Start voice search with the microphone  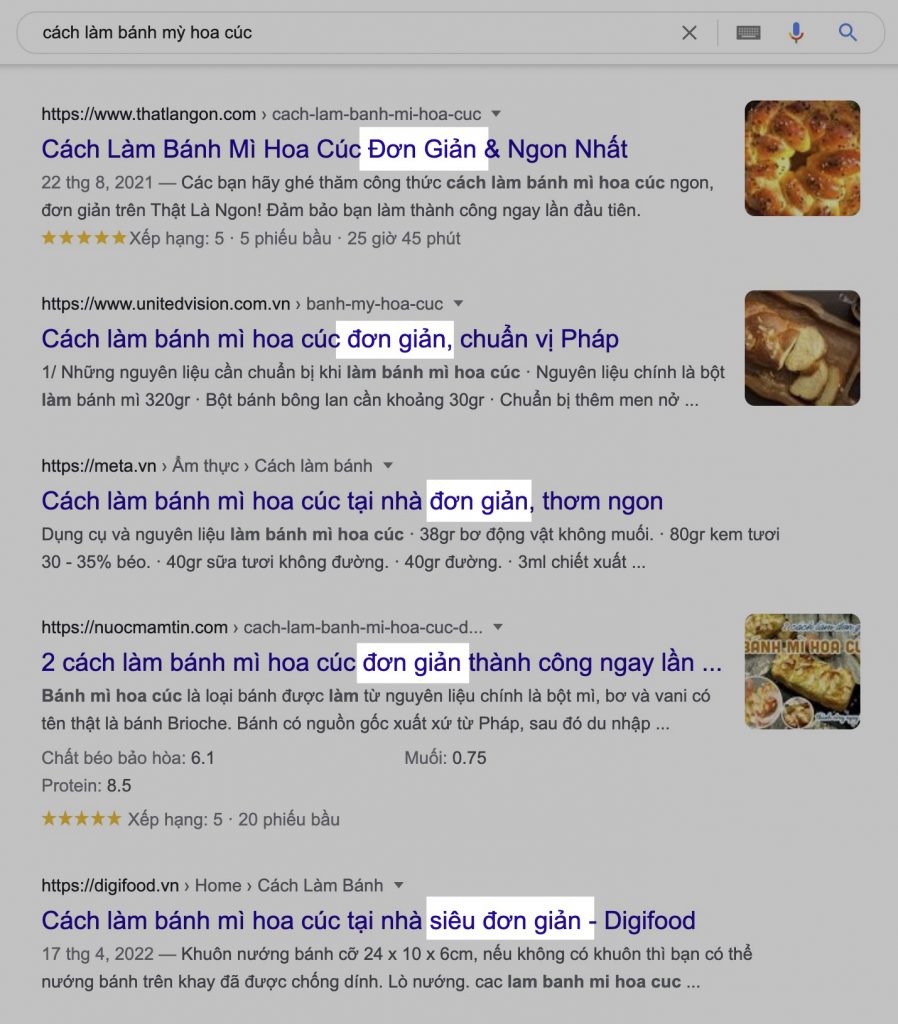796,33
